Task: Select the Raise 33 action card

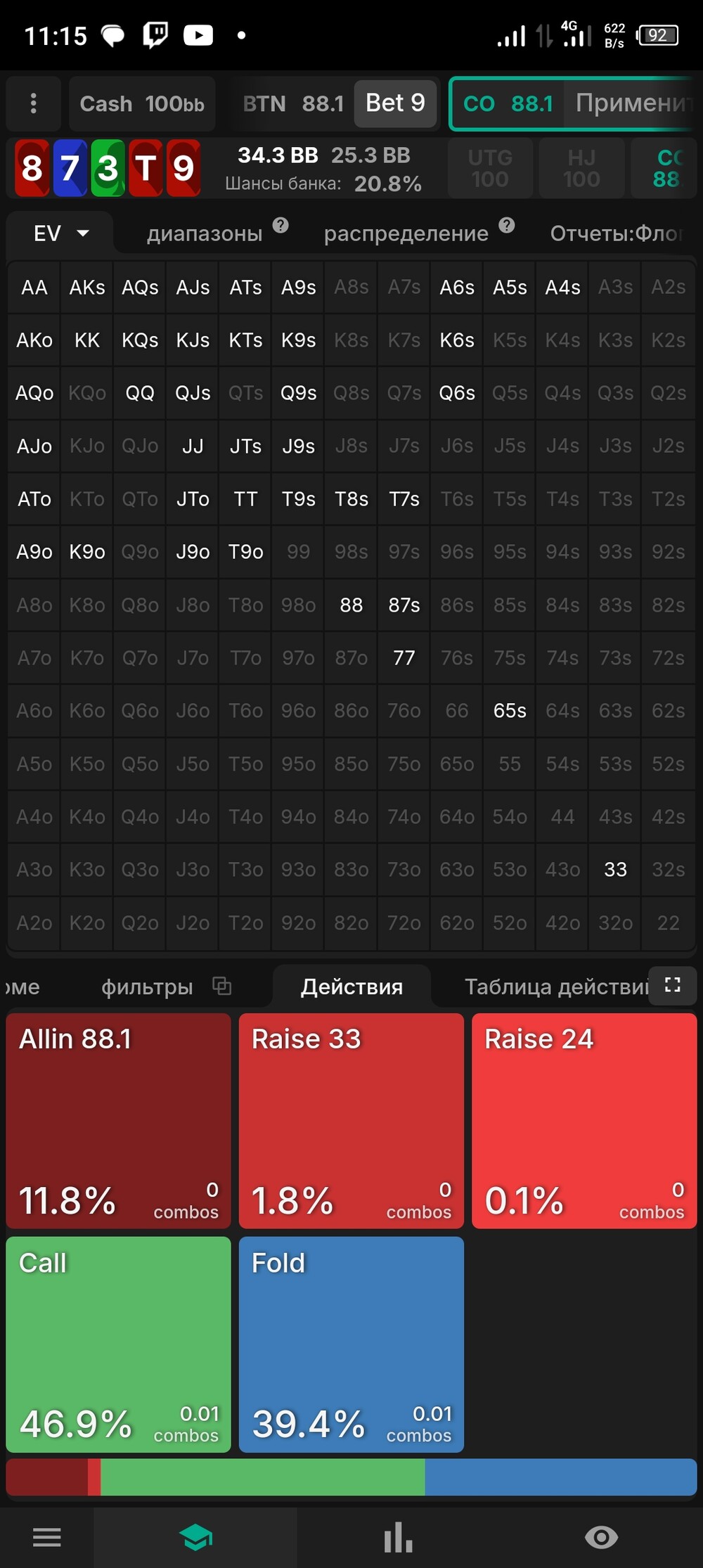Action: point(351,1121)
